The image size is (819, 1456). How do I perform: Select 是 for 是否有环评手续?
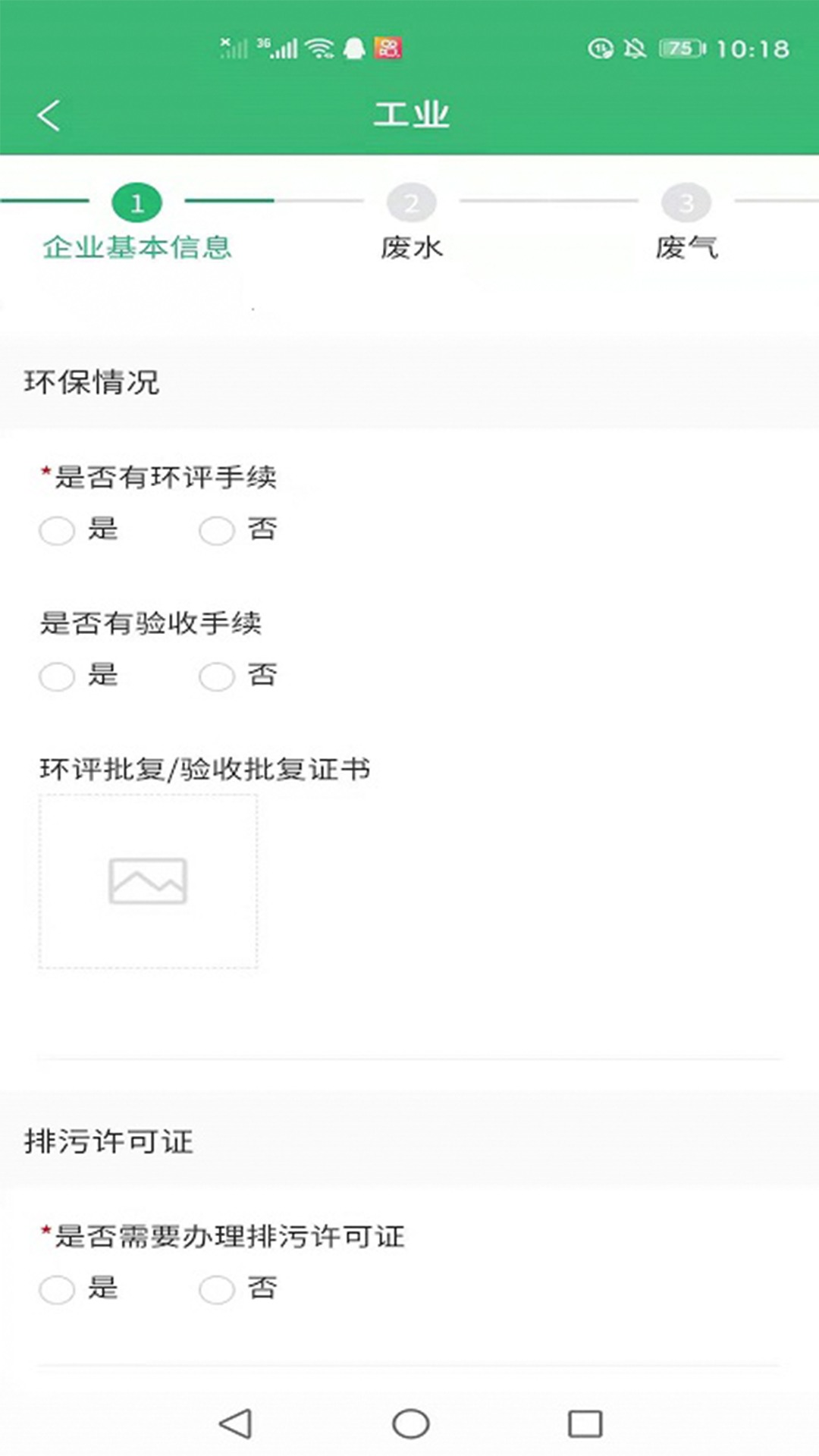pos(58,530)
